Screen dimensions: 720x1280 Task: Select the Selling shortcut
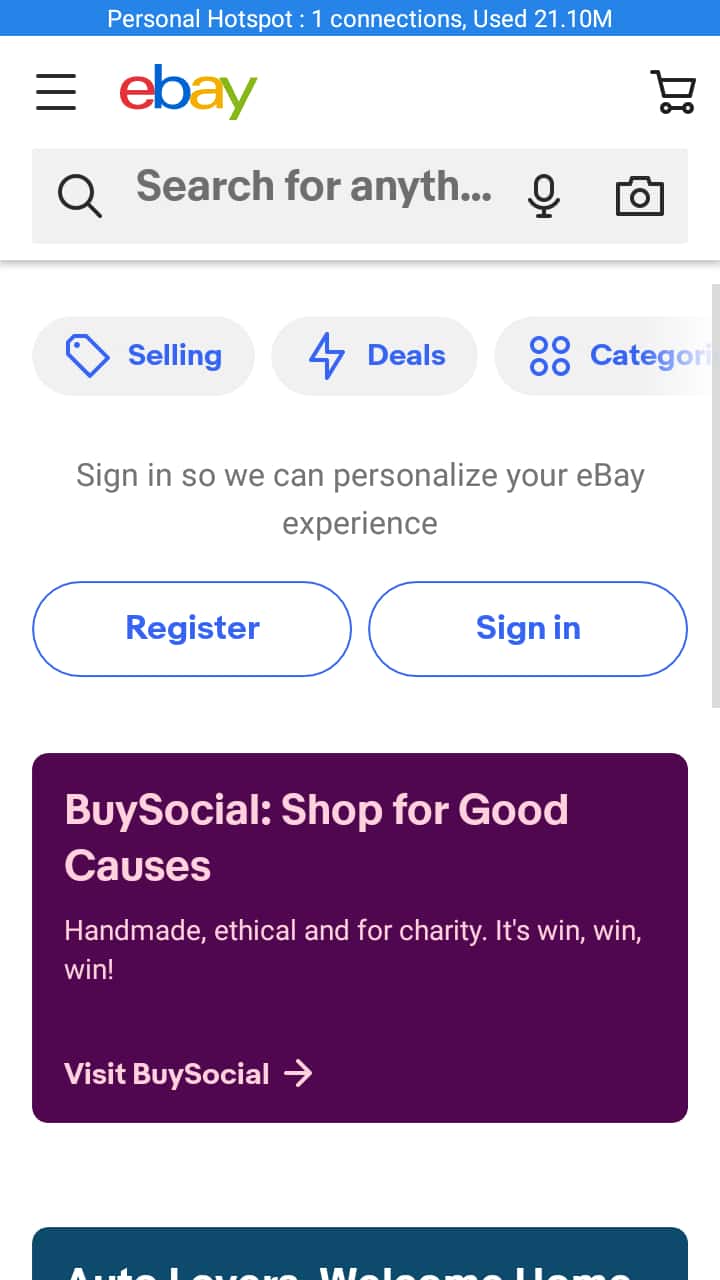pos(143,355)
